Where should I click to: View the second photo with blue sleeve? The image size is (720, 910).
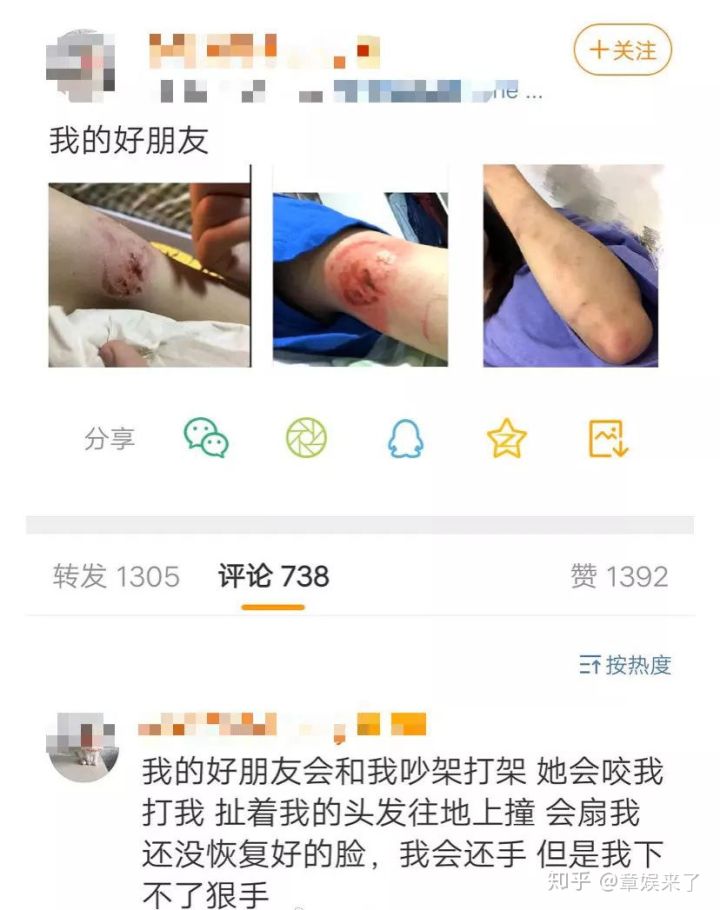click(360, 278)
